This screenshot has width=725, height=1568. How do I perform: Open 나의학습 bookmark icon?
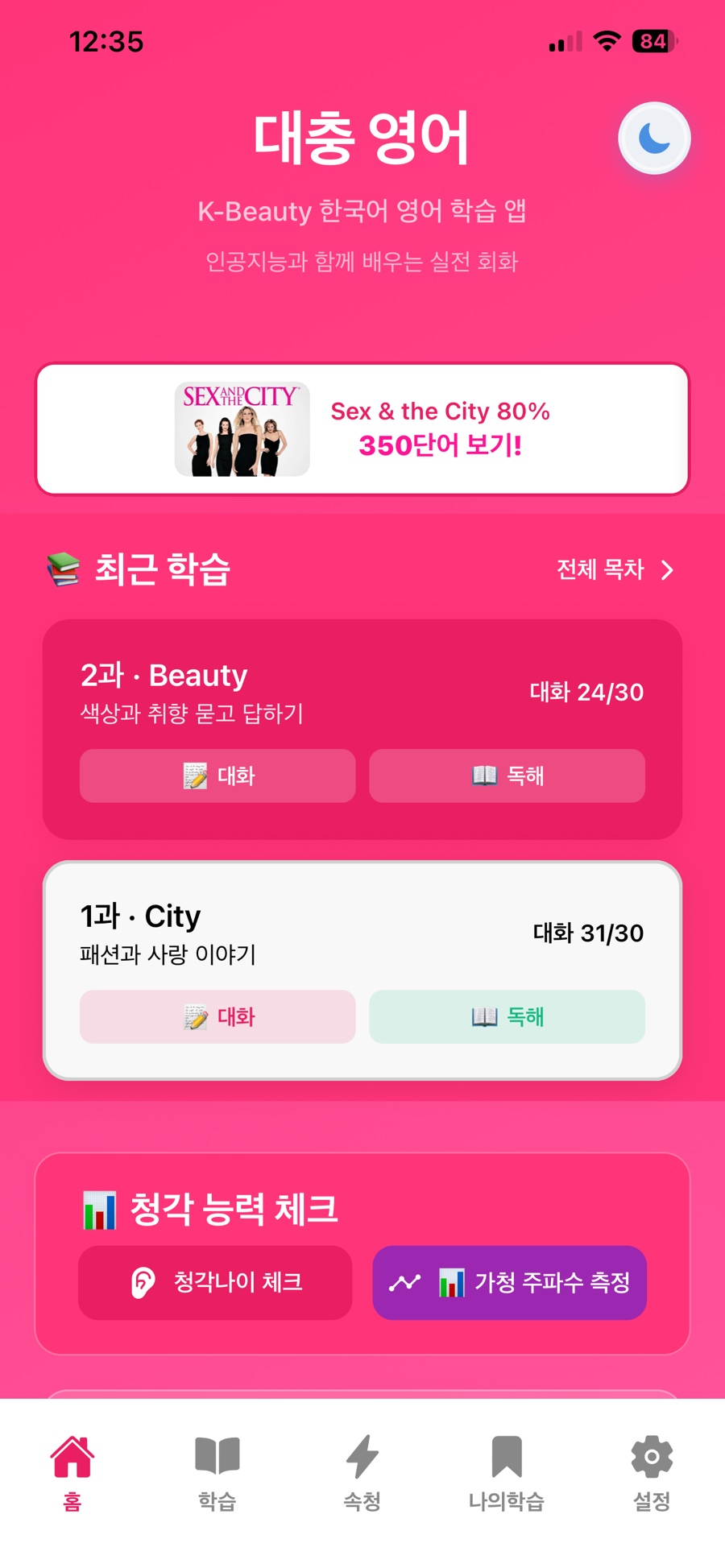tap(507, 1466)
